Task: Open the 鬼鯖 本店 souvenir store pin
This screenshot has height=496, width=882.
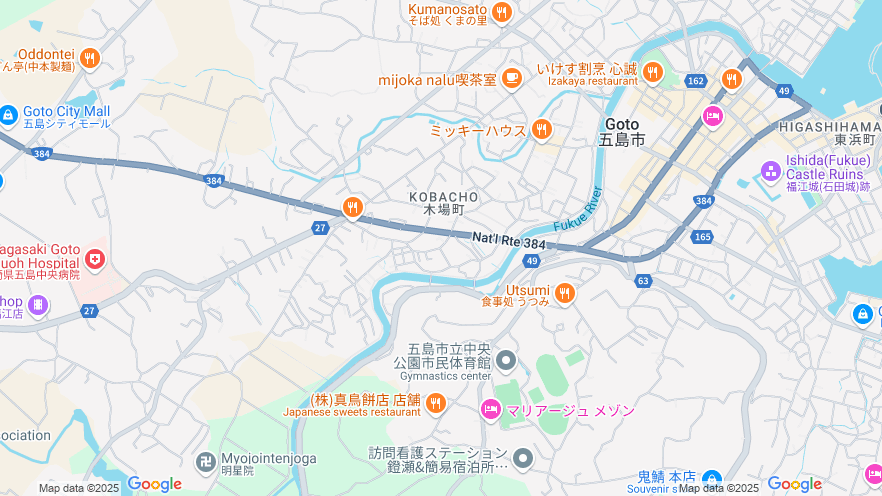Action: [x=711, y=480]
